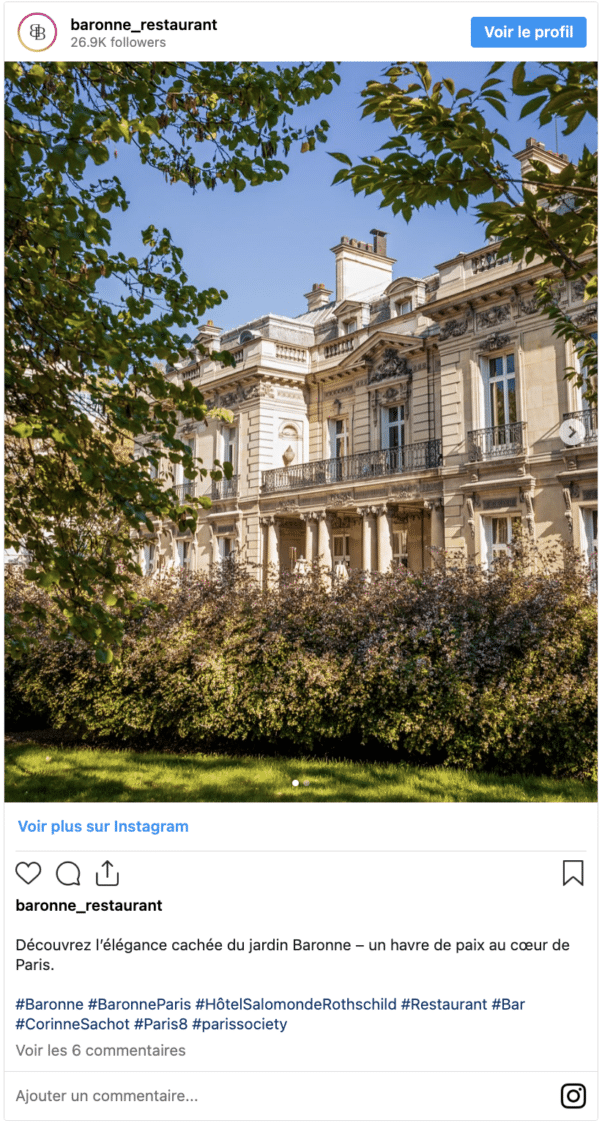Image resolution: width=602 pixels, height=1126 pixels.
Task: Focus the Ajouter un commentaire field
Action: pos(200,1096)
